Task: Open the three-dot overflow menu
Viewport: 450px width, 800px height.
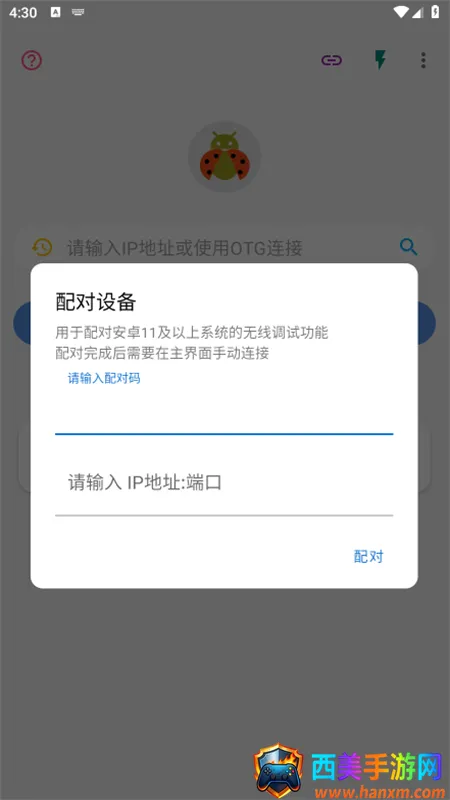Action: click(423, 60)
